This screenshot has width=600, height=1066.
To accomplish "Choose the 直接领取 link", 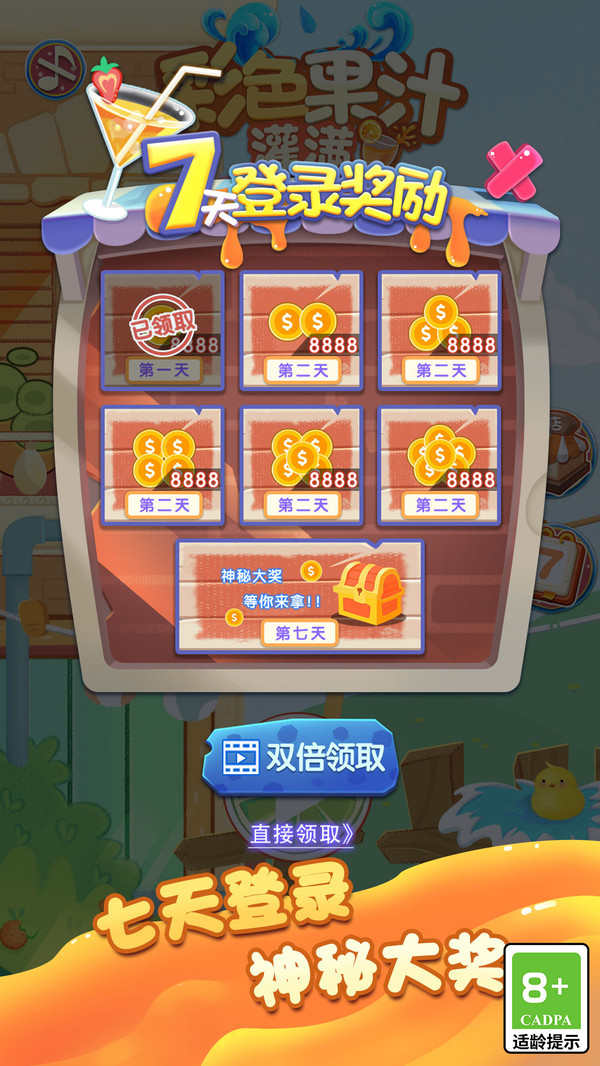I will [301, 834].
